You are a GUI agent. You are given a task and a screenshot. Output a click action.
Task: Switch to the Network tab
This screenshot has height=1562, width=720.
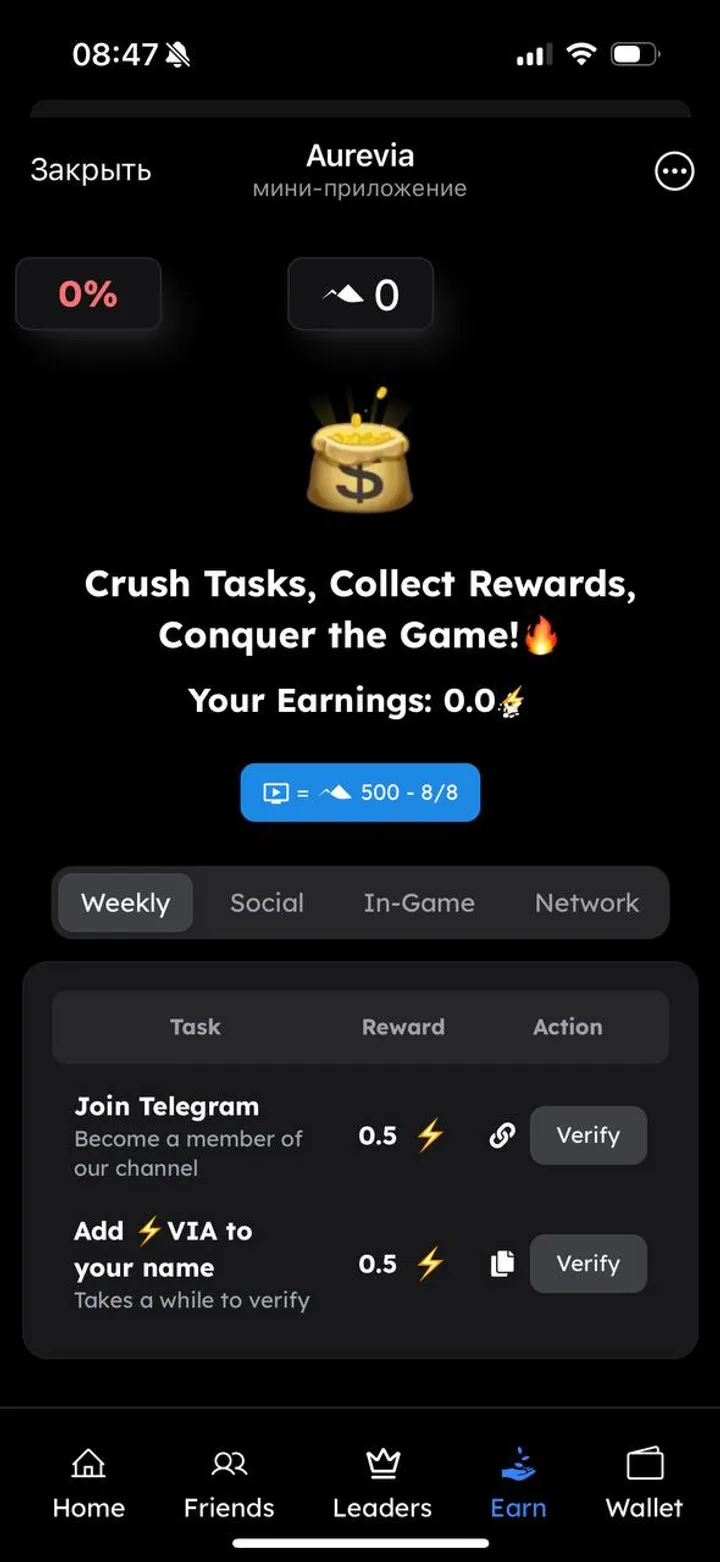click(x=586, y=902)
